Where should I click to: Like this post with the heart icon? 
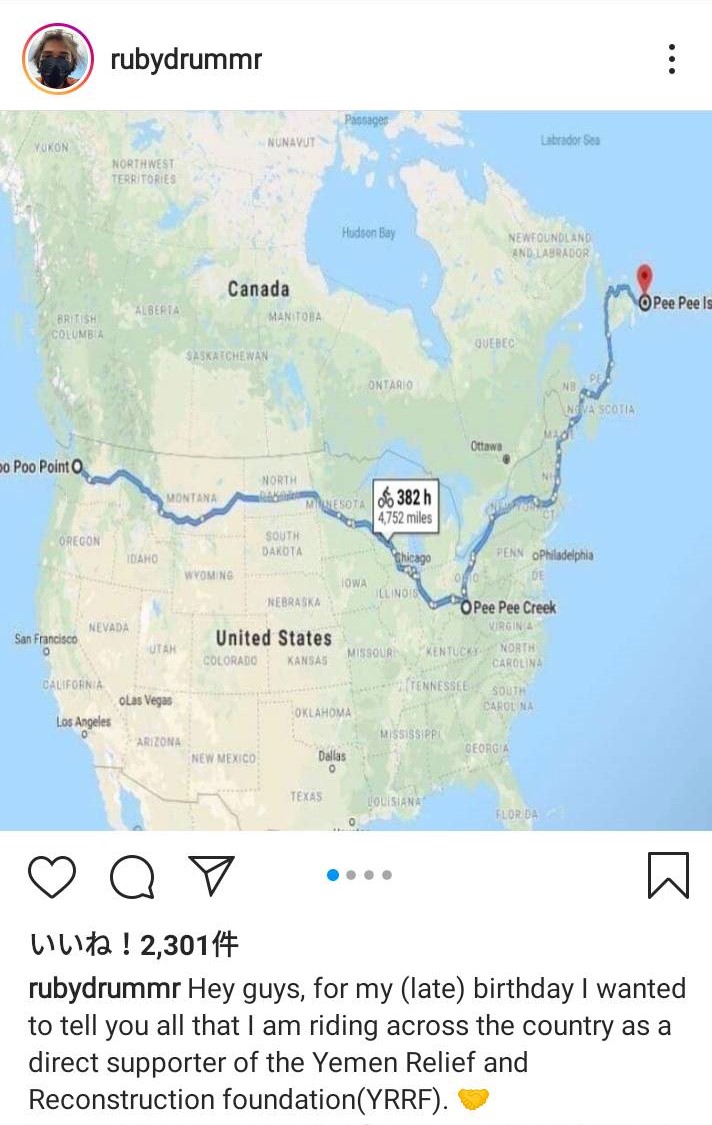52,877
